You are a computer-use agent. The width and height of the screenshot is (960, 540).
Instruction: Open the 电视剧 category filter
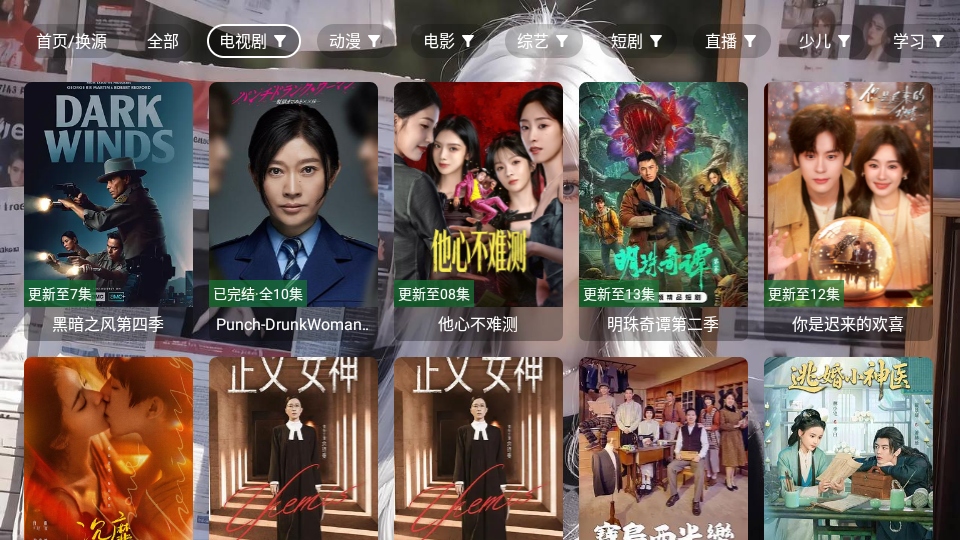click(253, 41)
